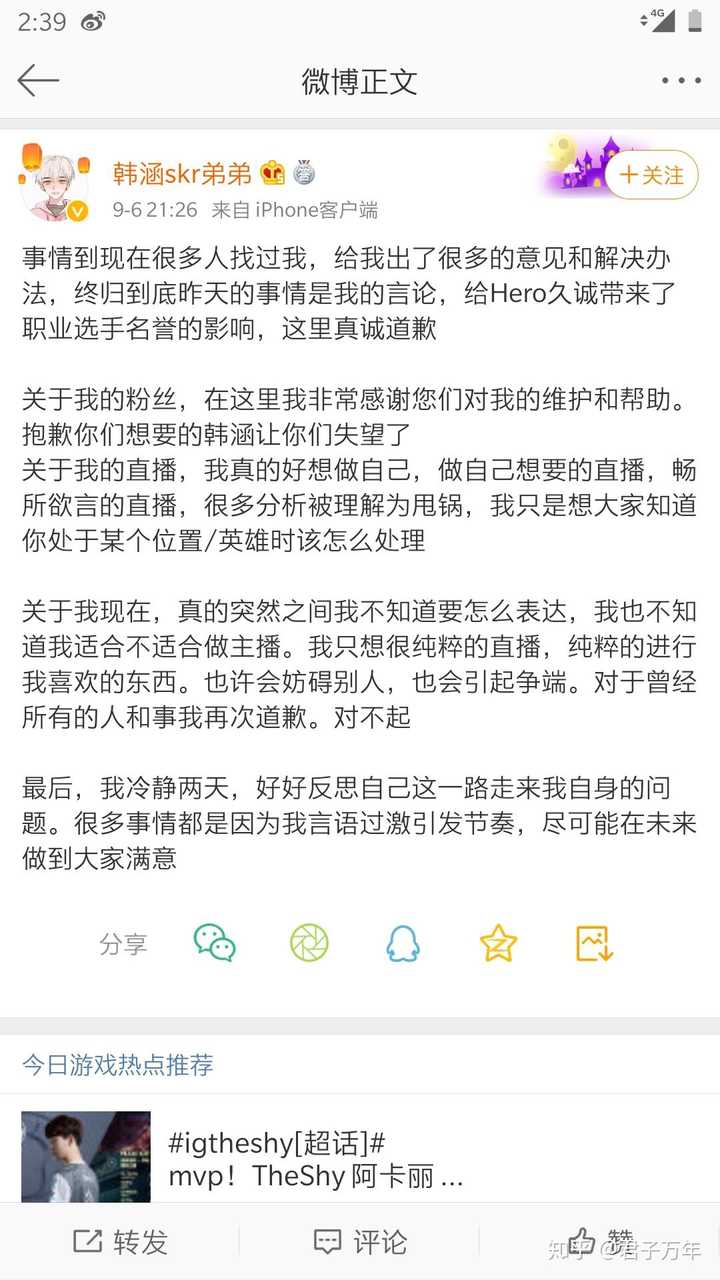Viewport: 720px width, 1280px height.
Task: Open 评论 to comment on the post
Action: pyautogui.click(x=360, y=1242)
